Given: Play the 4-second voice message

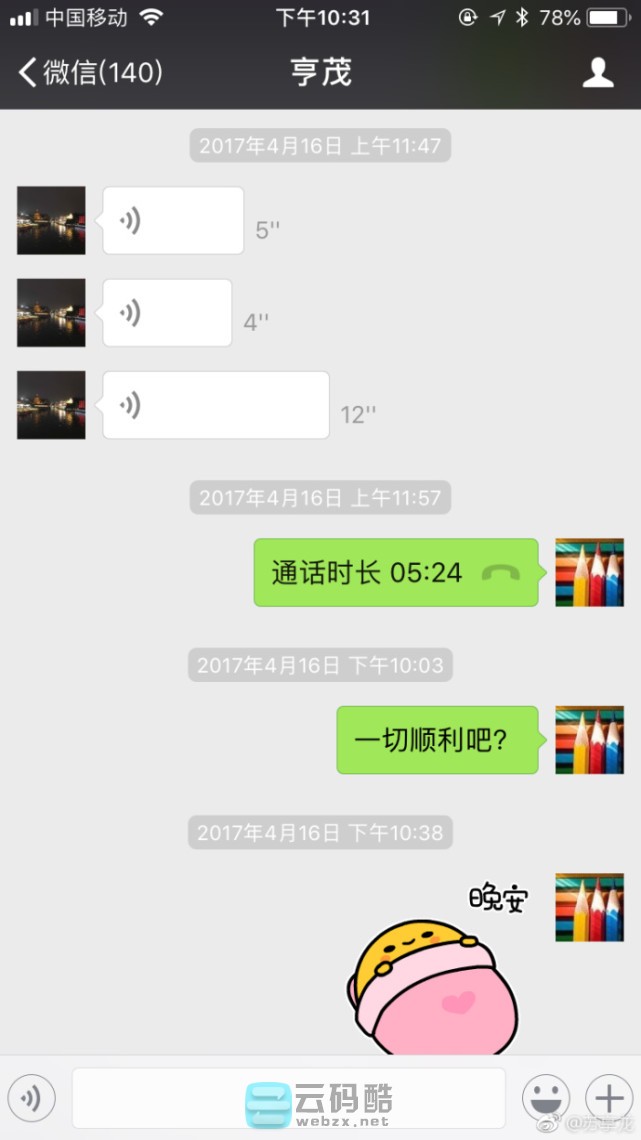Looking at the screenshot, I should pos(167,313).
